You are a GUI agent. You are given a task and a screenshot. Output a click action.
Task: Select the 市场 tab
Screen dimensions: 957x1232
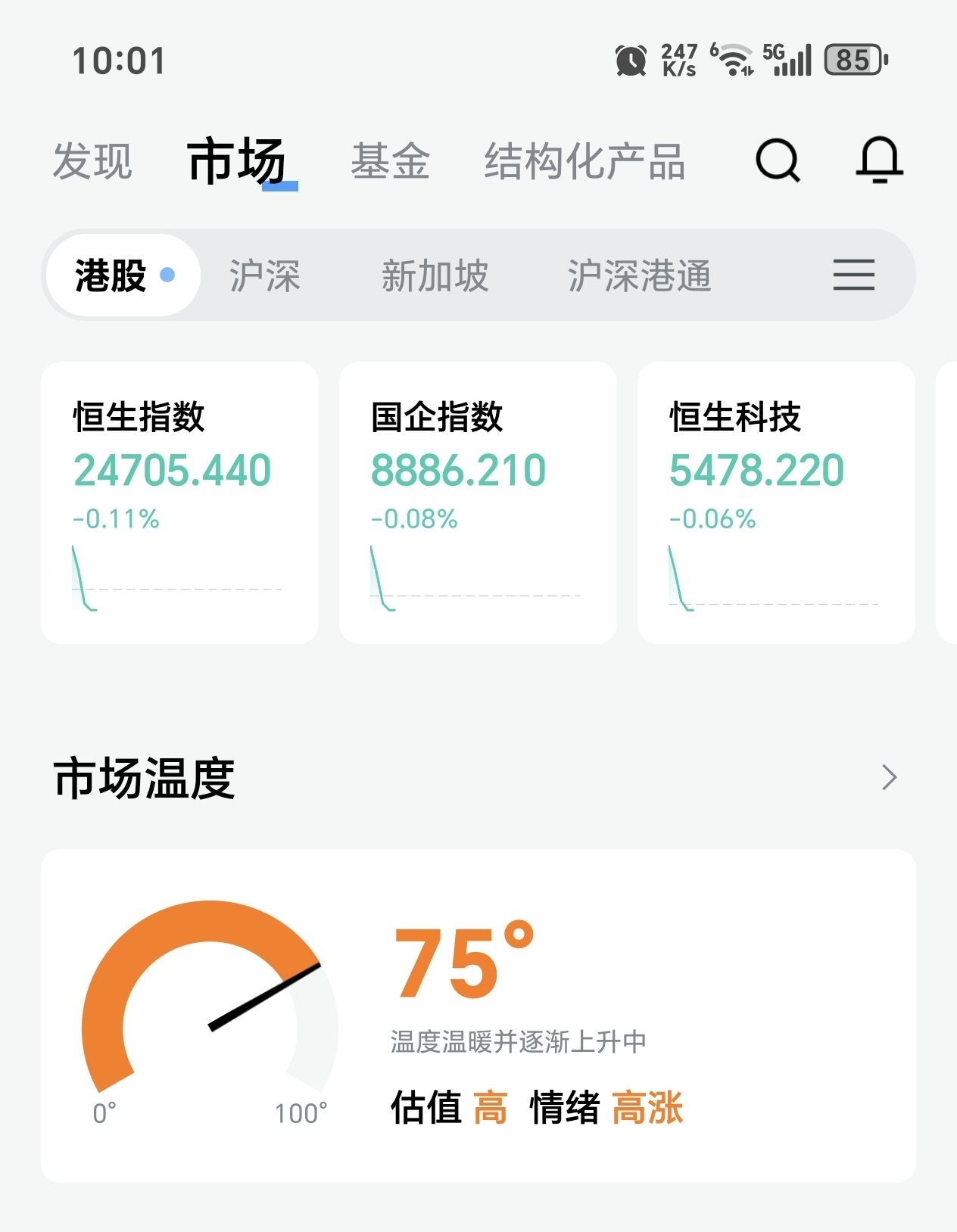tap(237, 161)
